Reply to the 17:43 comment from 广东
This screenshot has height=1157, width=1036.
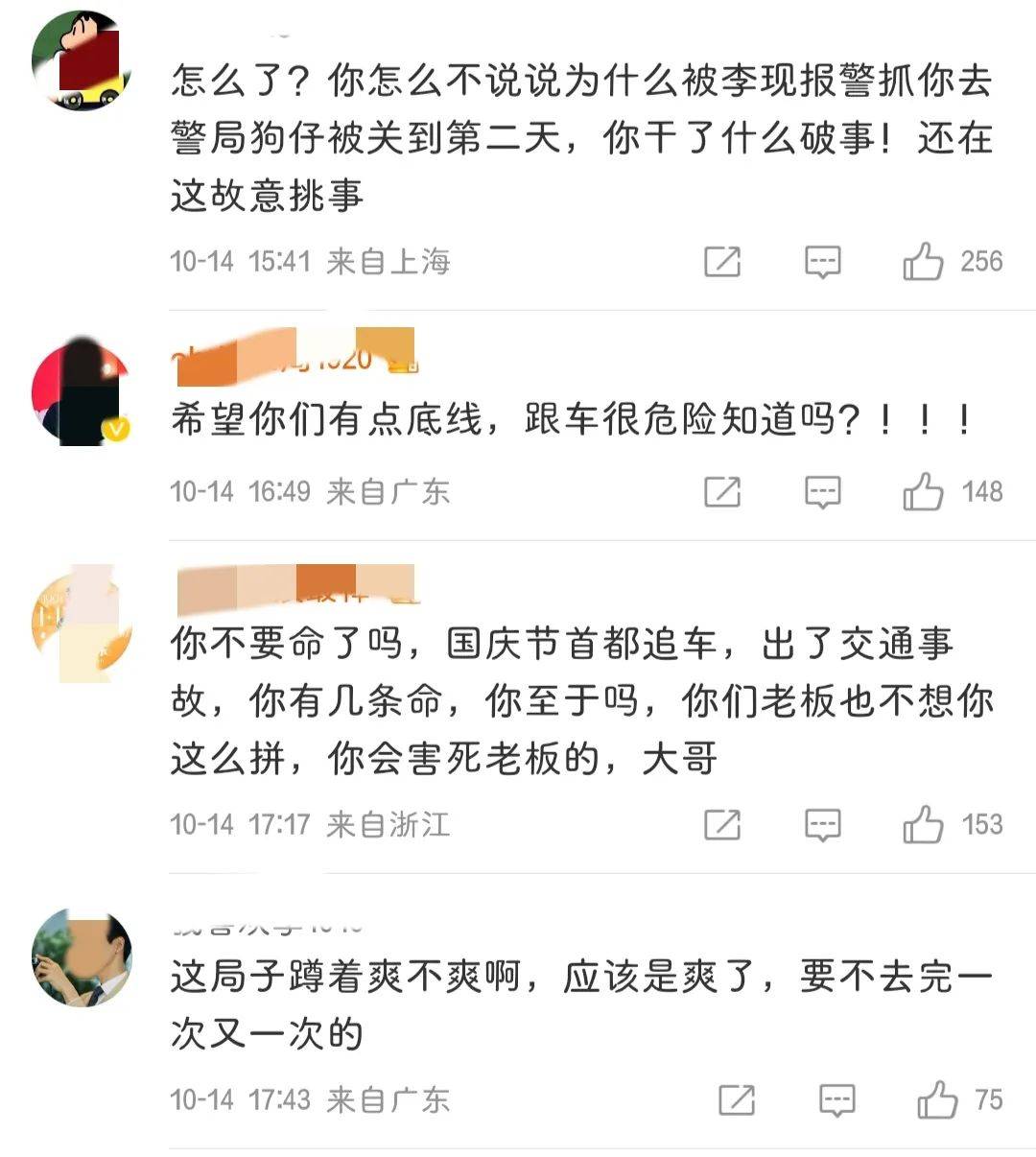tap(836, 1099)
